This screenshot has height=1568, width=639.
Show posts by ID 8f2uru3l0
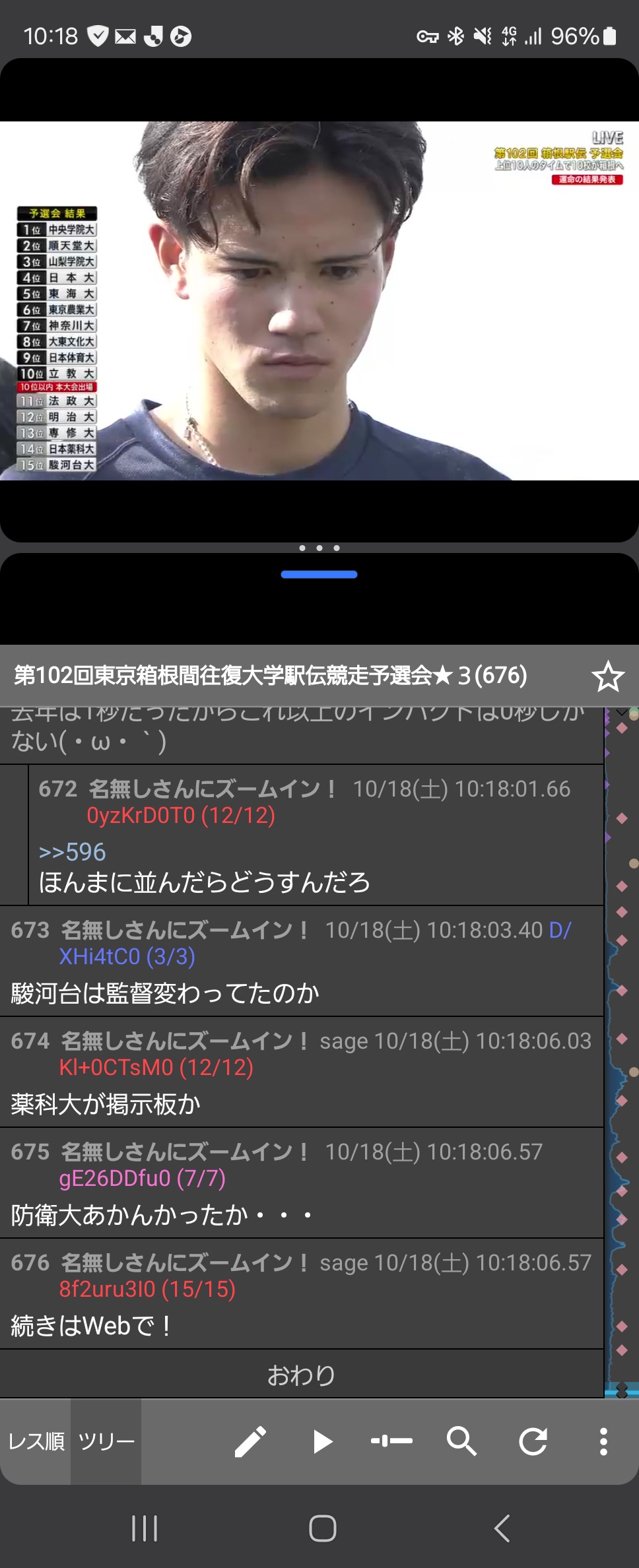[147, 1289]
